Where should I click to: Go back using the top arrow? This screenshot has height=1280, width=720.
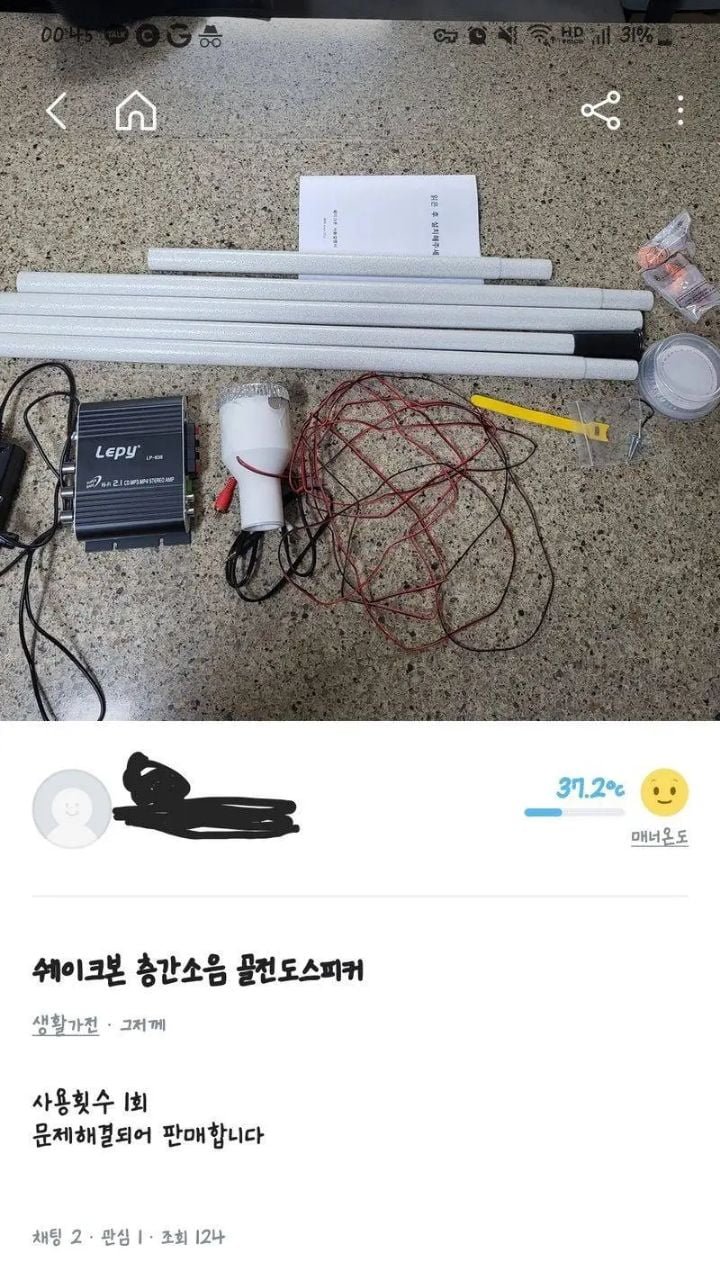(57, 111)
